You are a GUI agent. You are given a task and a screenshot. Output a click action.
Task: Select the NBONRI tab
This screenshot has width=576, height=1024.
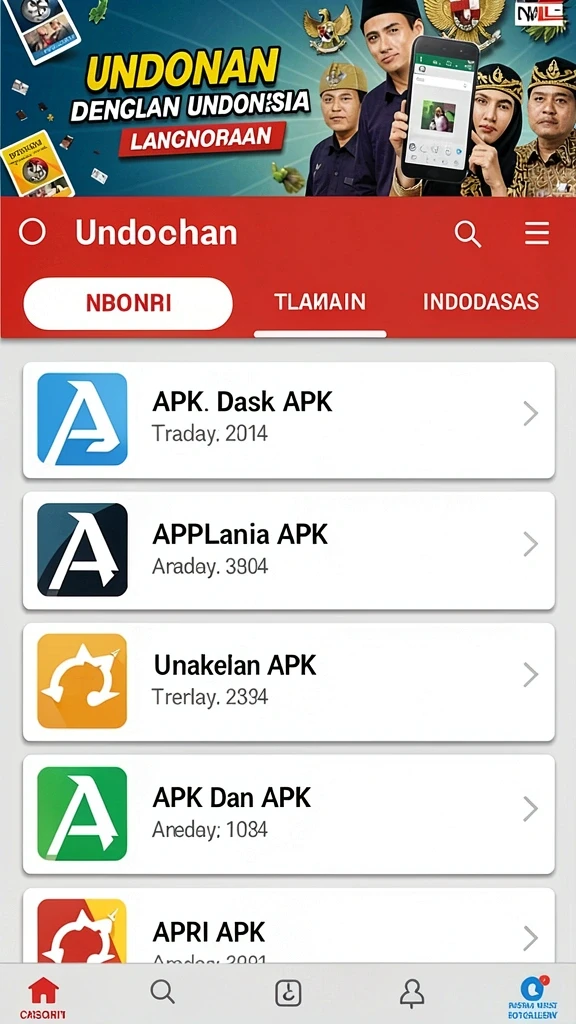click(x=128, y=303)
